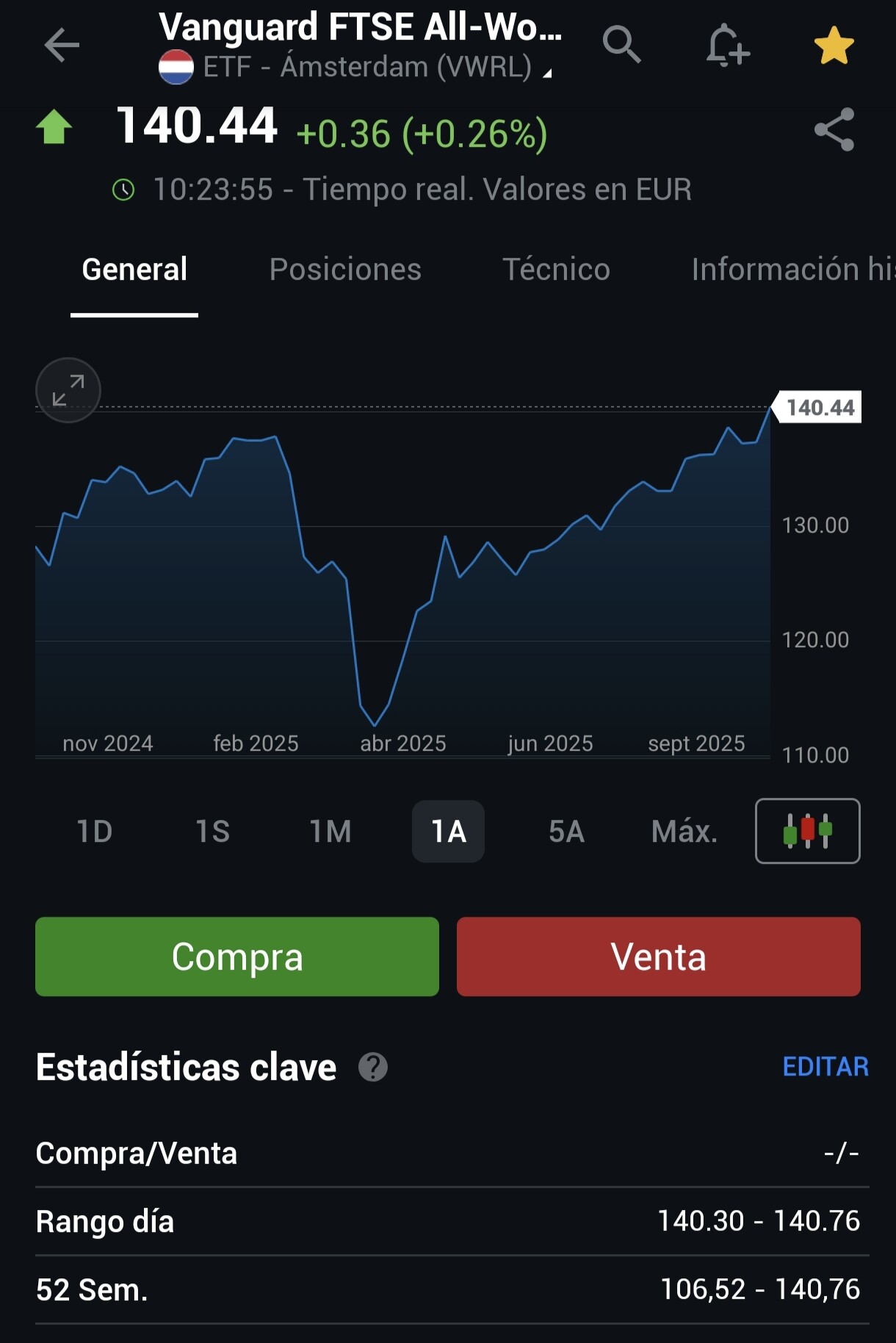Select the 1M chart range
The image size is (896, 1343).
click(330, 832)
